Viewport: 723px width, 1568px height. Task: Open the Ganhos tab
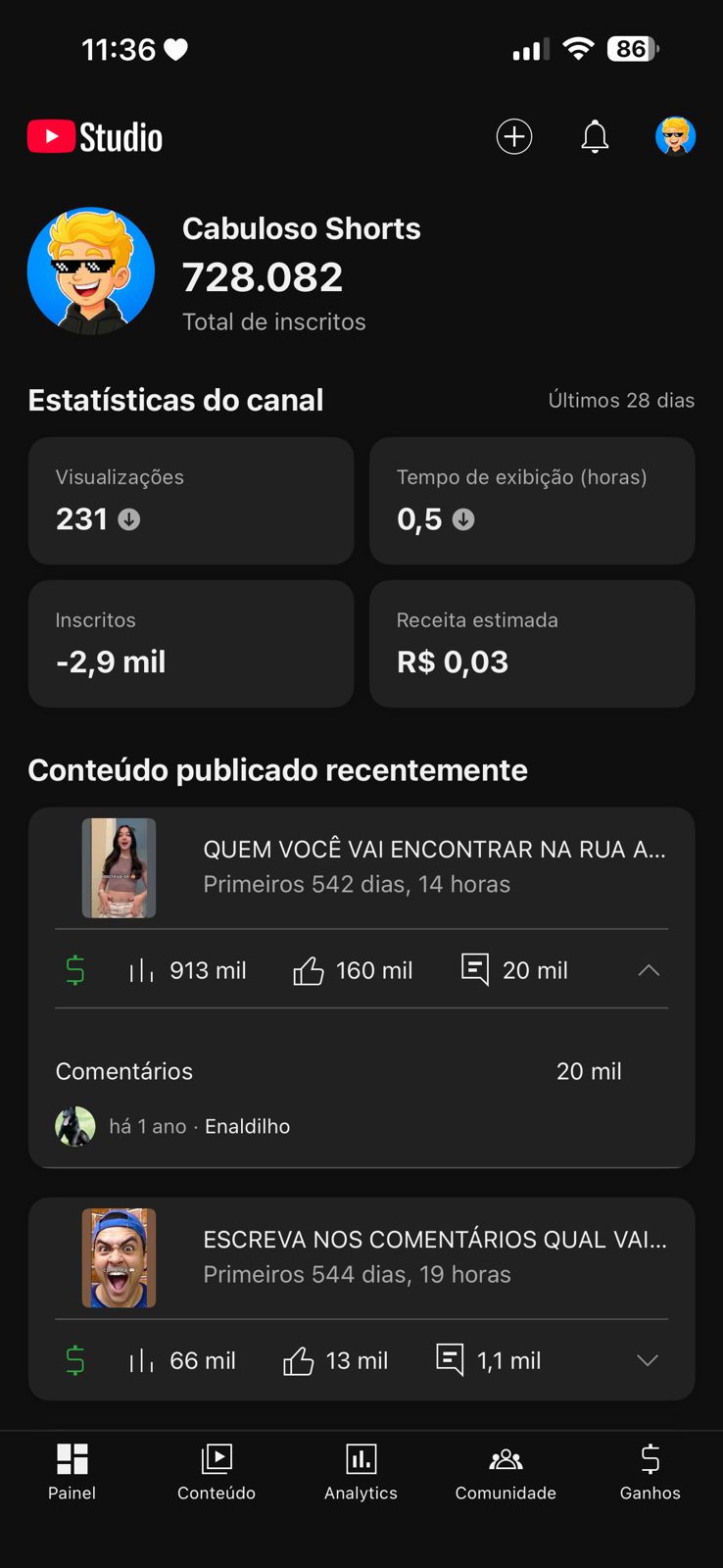(650, 1471)
